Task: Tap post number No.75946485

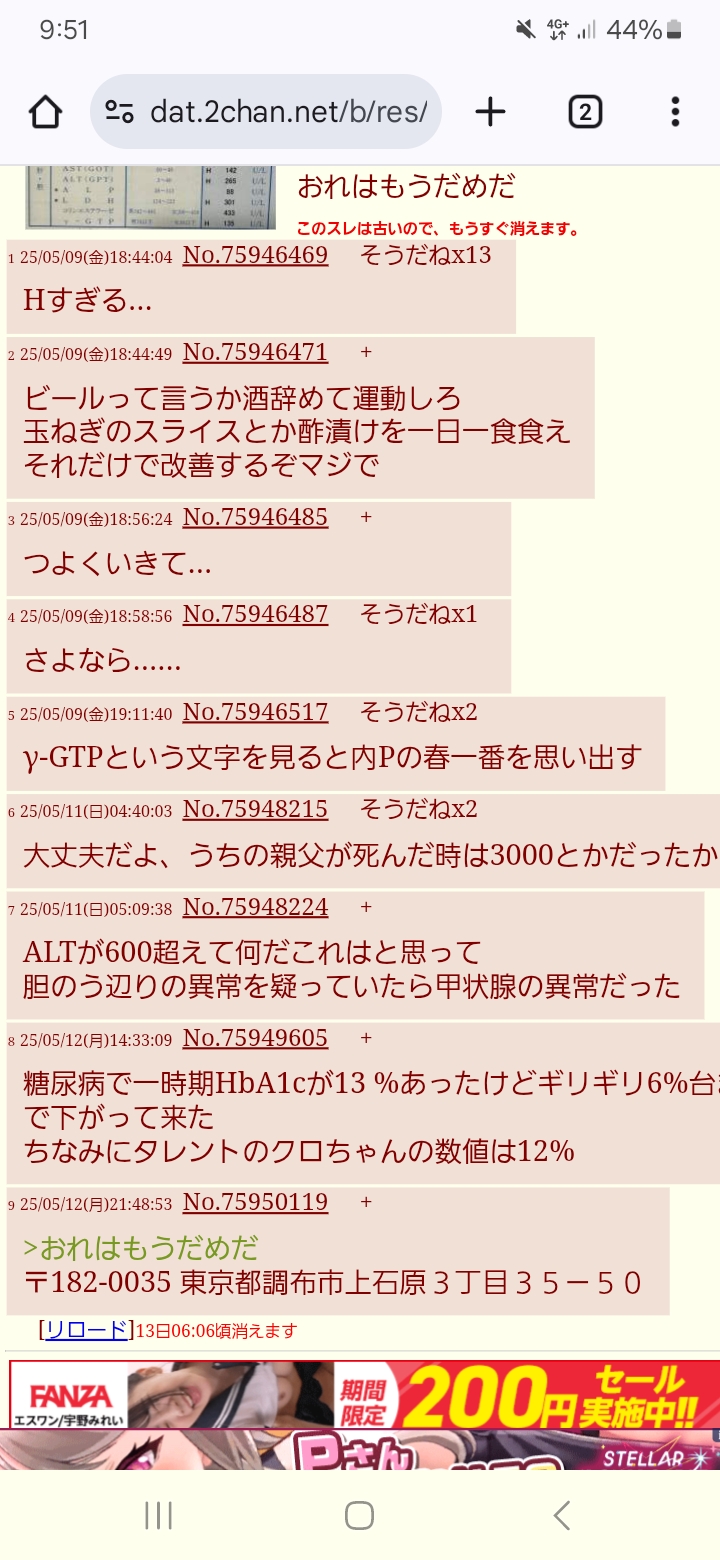Action: point(255,518)
